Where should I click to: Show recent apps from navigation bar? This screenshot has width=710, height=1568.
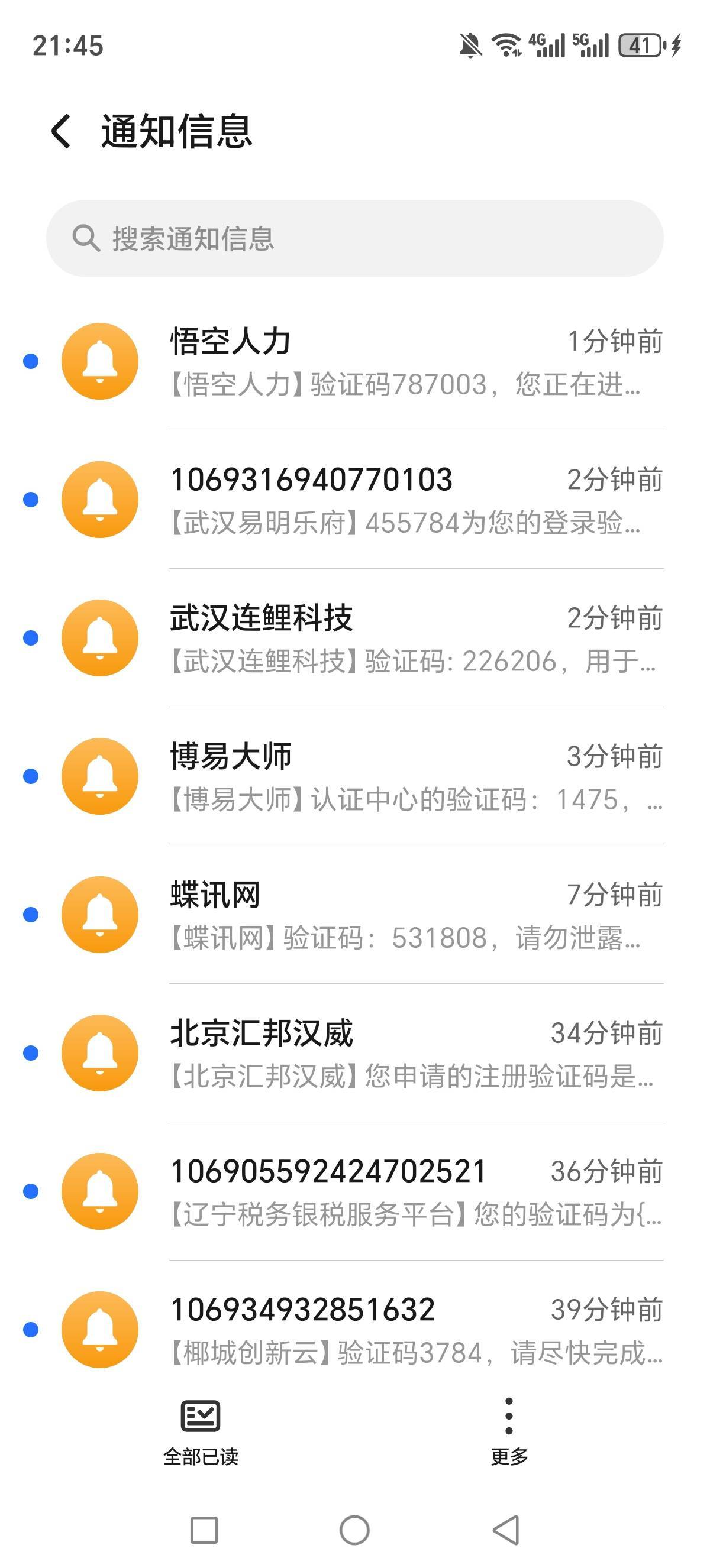tap(204, 1530)
